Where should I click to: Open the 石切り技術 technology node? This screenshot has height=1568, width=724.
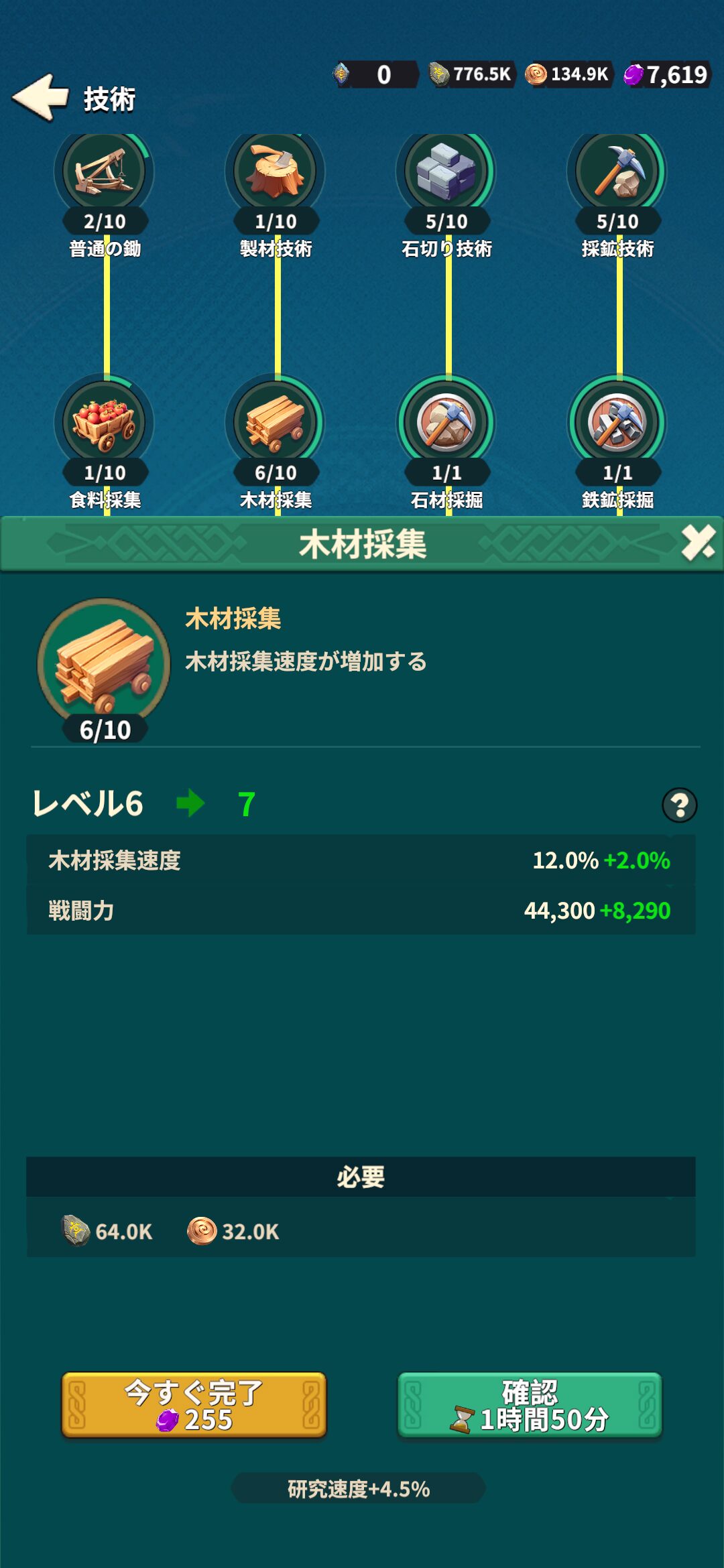446,194
